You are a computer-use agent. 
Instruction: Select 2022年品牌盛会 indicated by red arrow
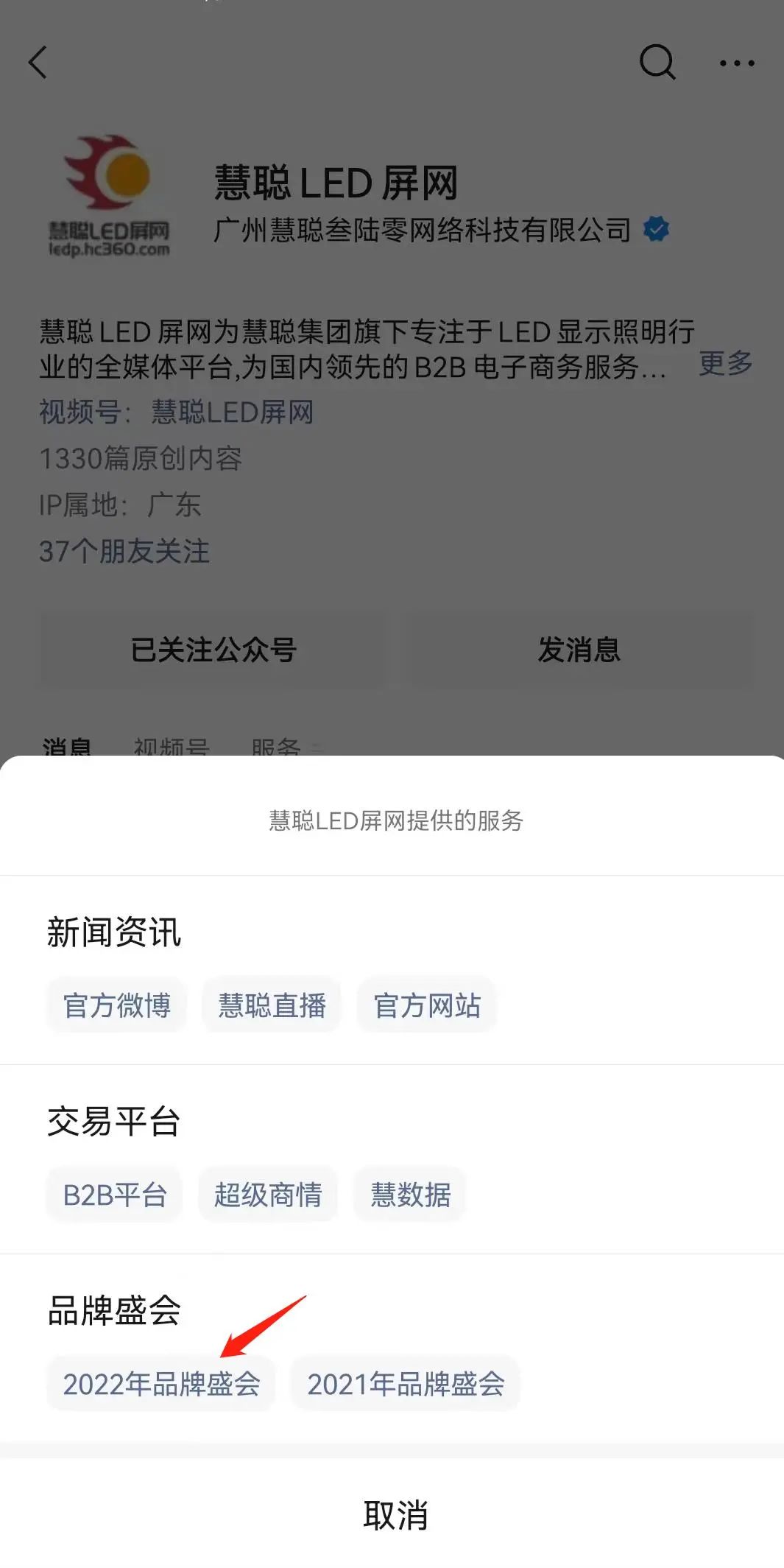coord(161,1384)
